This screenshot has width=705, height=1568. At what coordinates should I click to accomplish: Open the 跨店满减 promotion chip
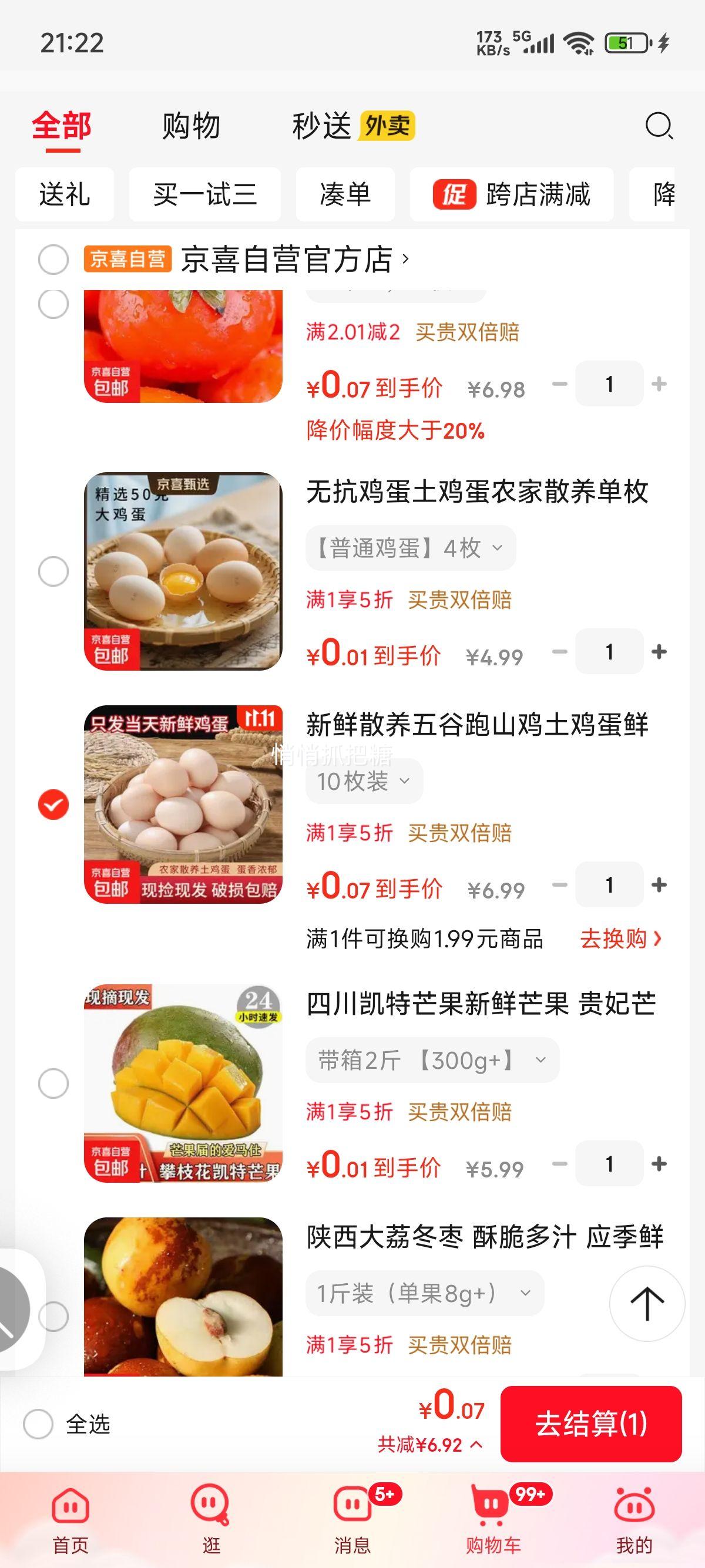[x=511, y=195]
